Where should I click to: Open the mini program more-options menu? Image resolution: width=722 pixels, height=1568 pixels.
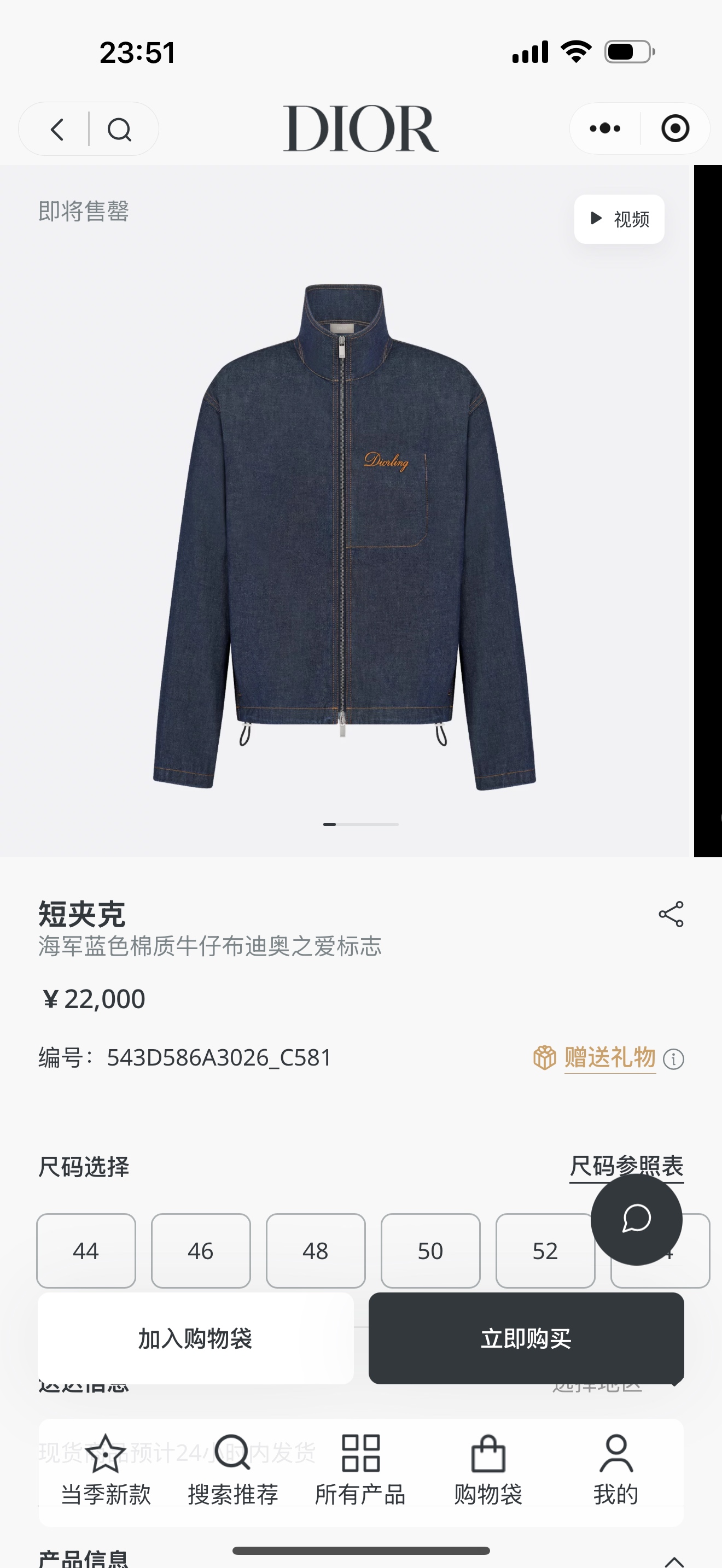point(605,128)
